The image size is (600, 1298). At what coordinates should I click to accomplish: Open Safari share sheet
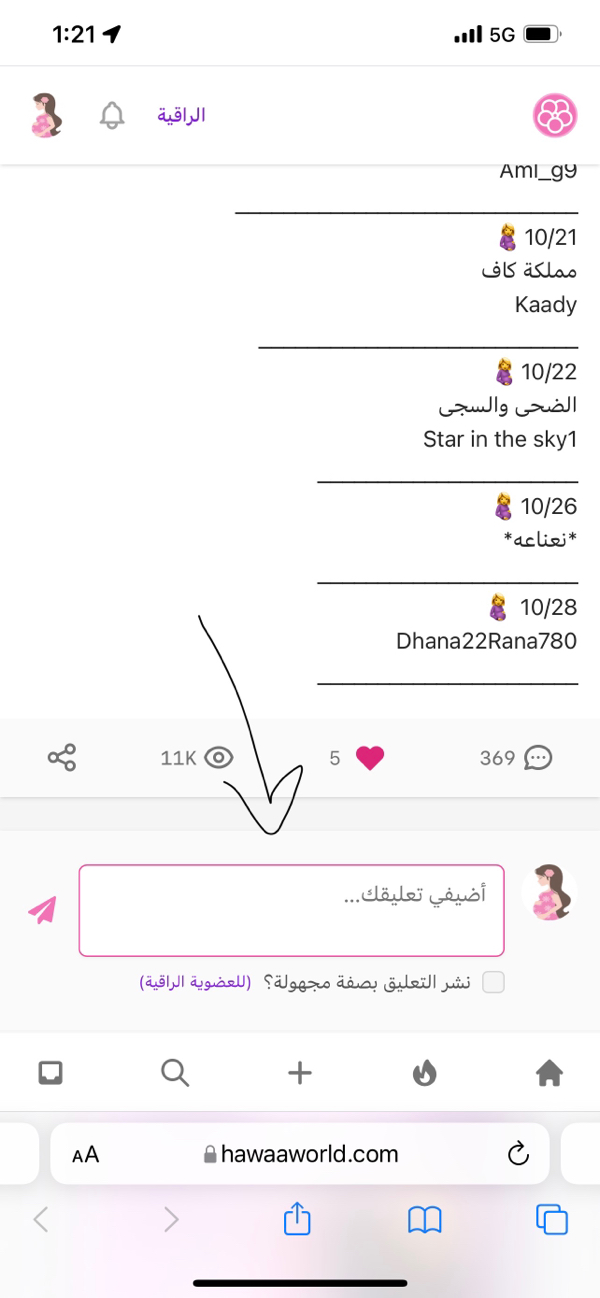[298, 1219]
